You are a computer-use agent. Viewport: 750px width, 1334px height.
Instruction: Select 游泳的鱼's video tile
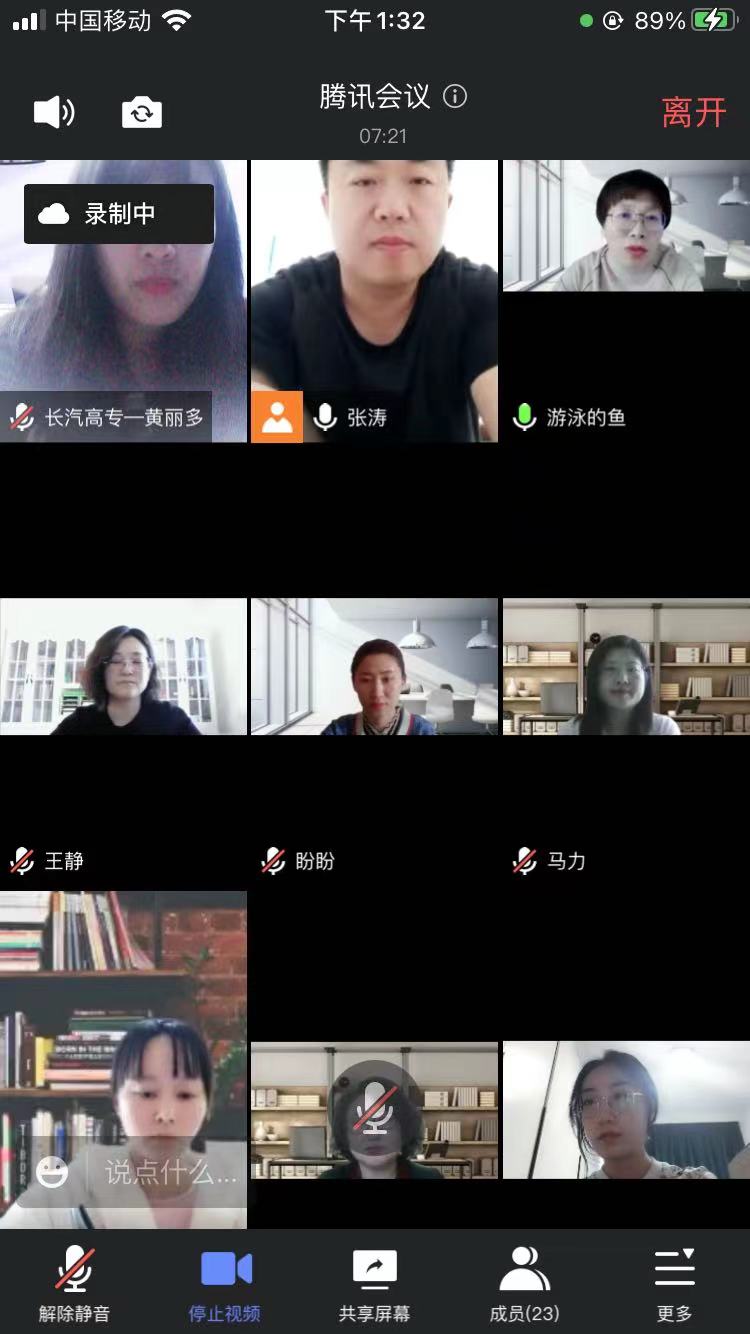pyautogui.click(x=626, y=300)
